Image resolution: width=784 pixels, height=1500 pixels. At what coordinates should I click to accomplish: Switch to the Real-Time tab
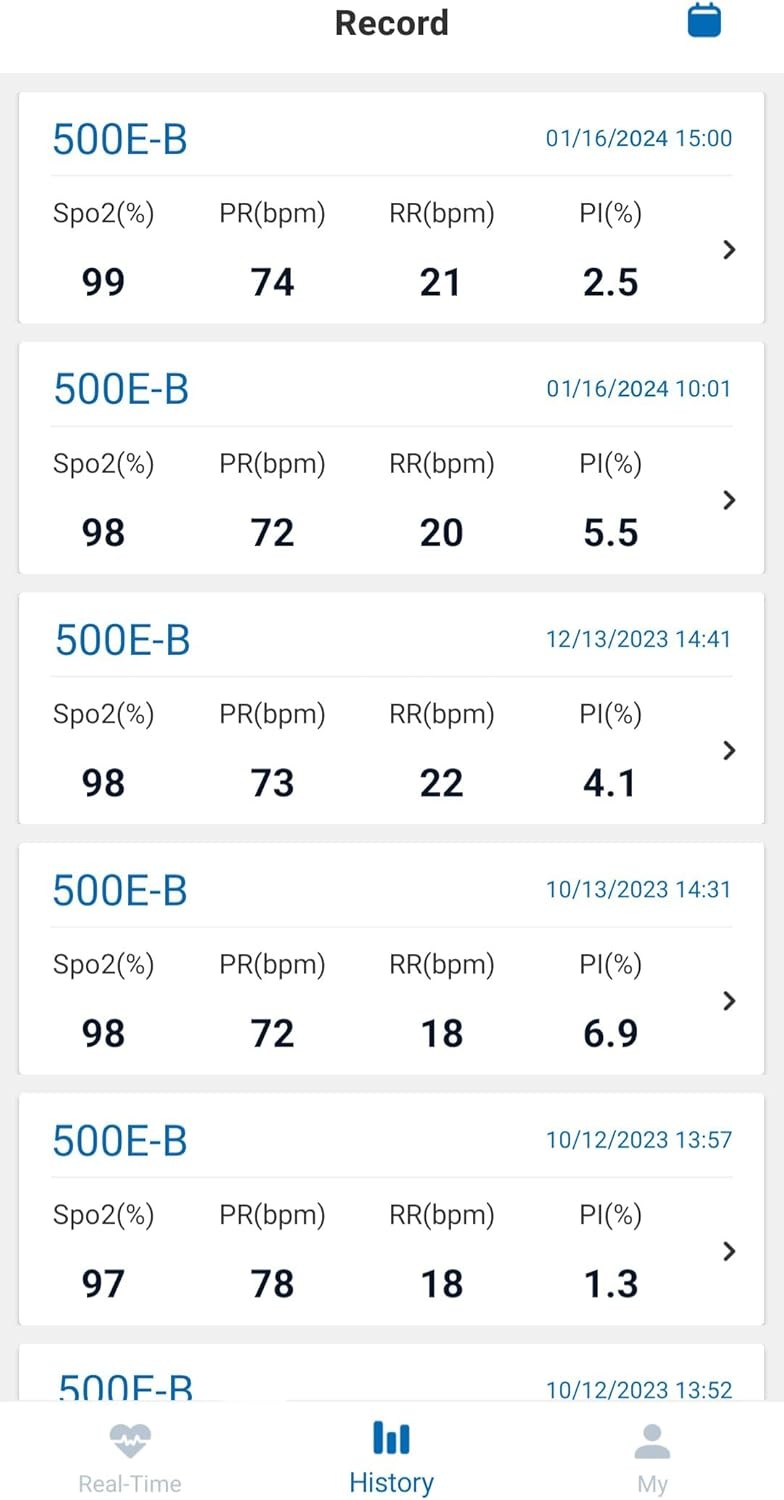point(130,1458)
